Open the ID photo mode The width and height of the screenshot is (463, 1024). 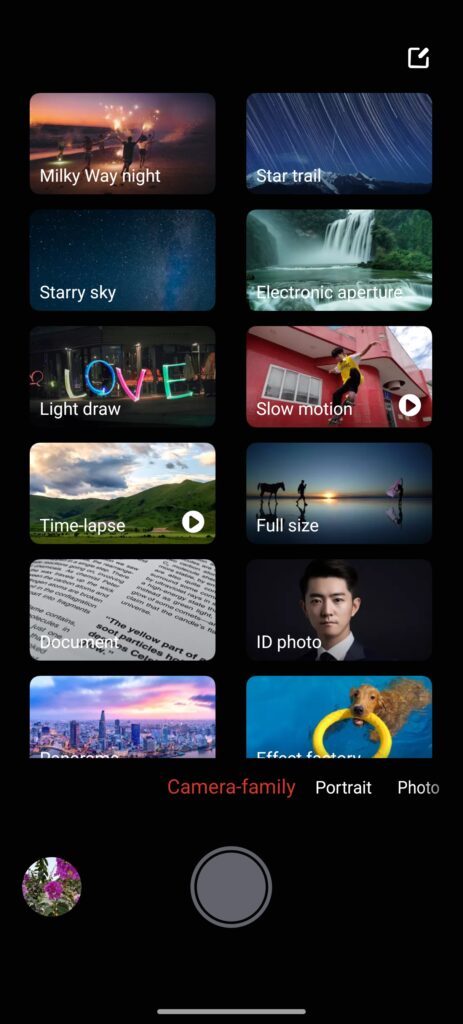pos(339,610)
